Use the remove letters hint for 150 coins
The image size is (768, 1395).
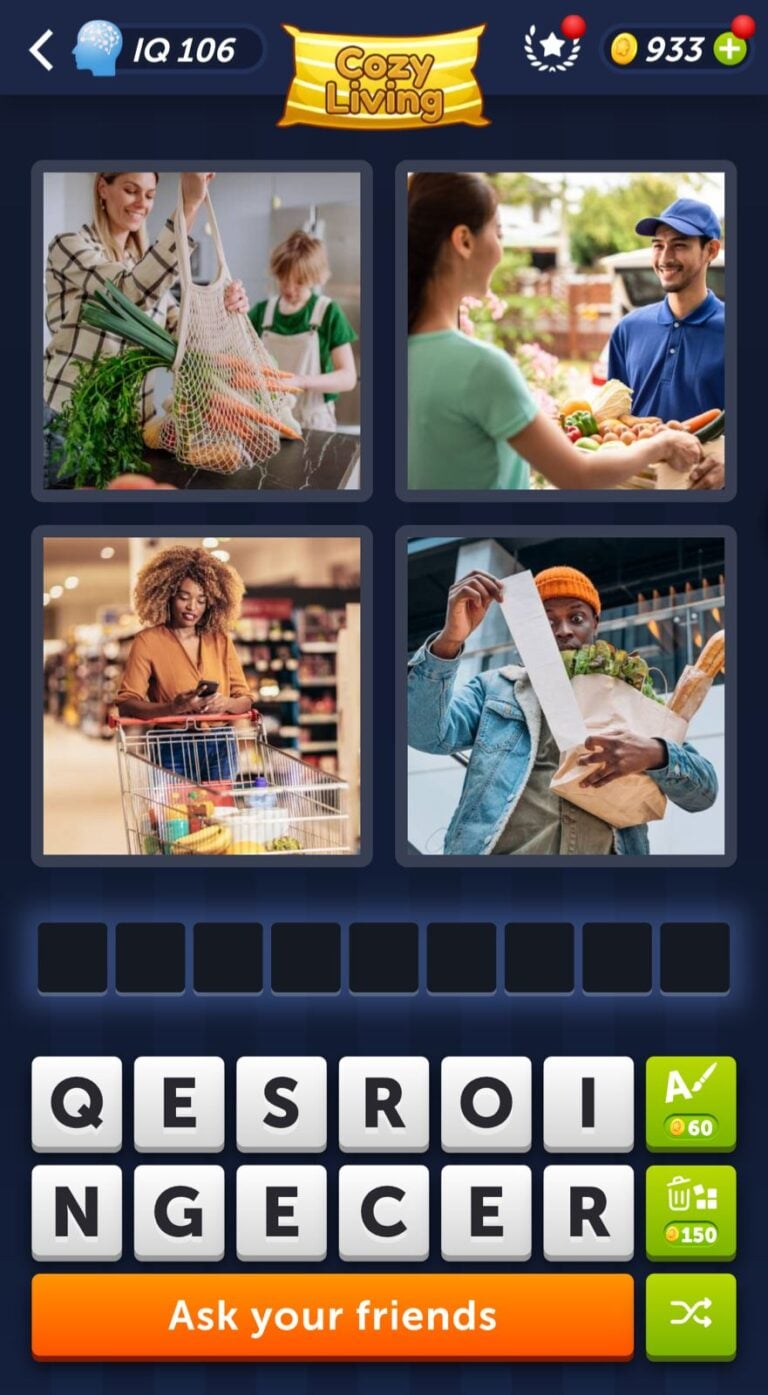pos(690,1212)
